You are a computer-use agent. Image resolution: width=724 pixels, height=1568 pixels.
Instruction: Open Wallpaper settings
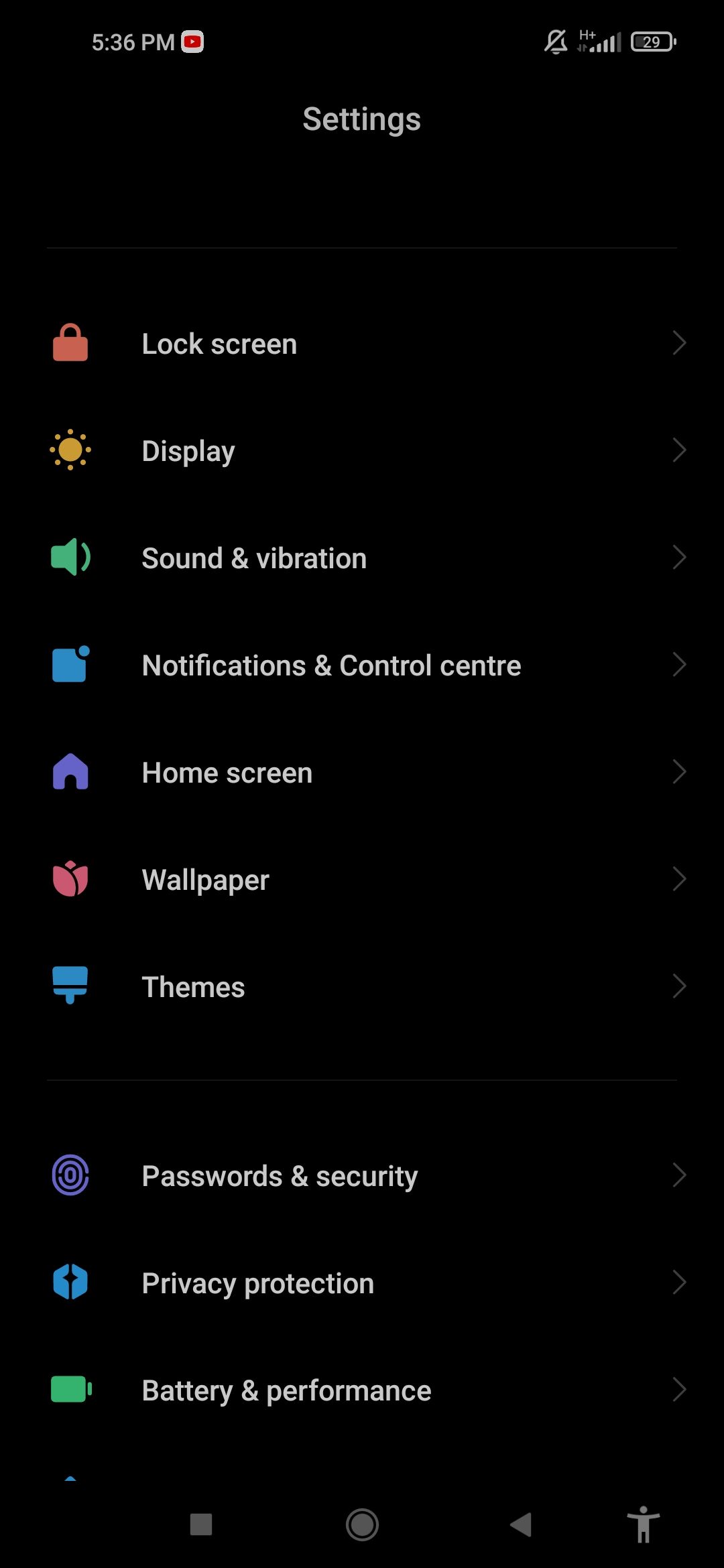coord(362,879)
